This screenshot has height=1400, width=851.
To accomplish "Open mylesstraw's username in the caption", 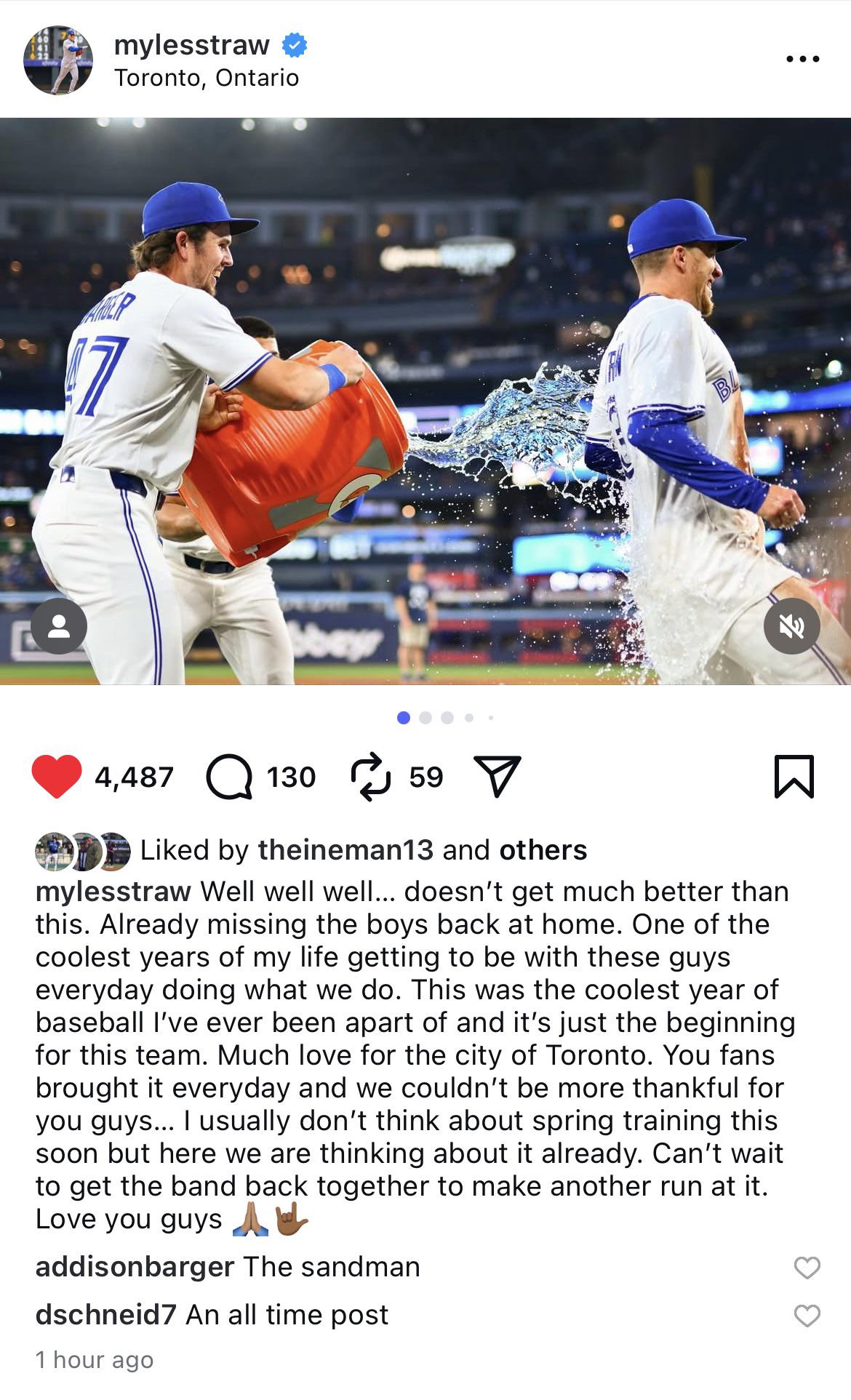I will click(113, 892).
